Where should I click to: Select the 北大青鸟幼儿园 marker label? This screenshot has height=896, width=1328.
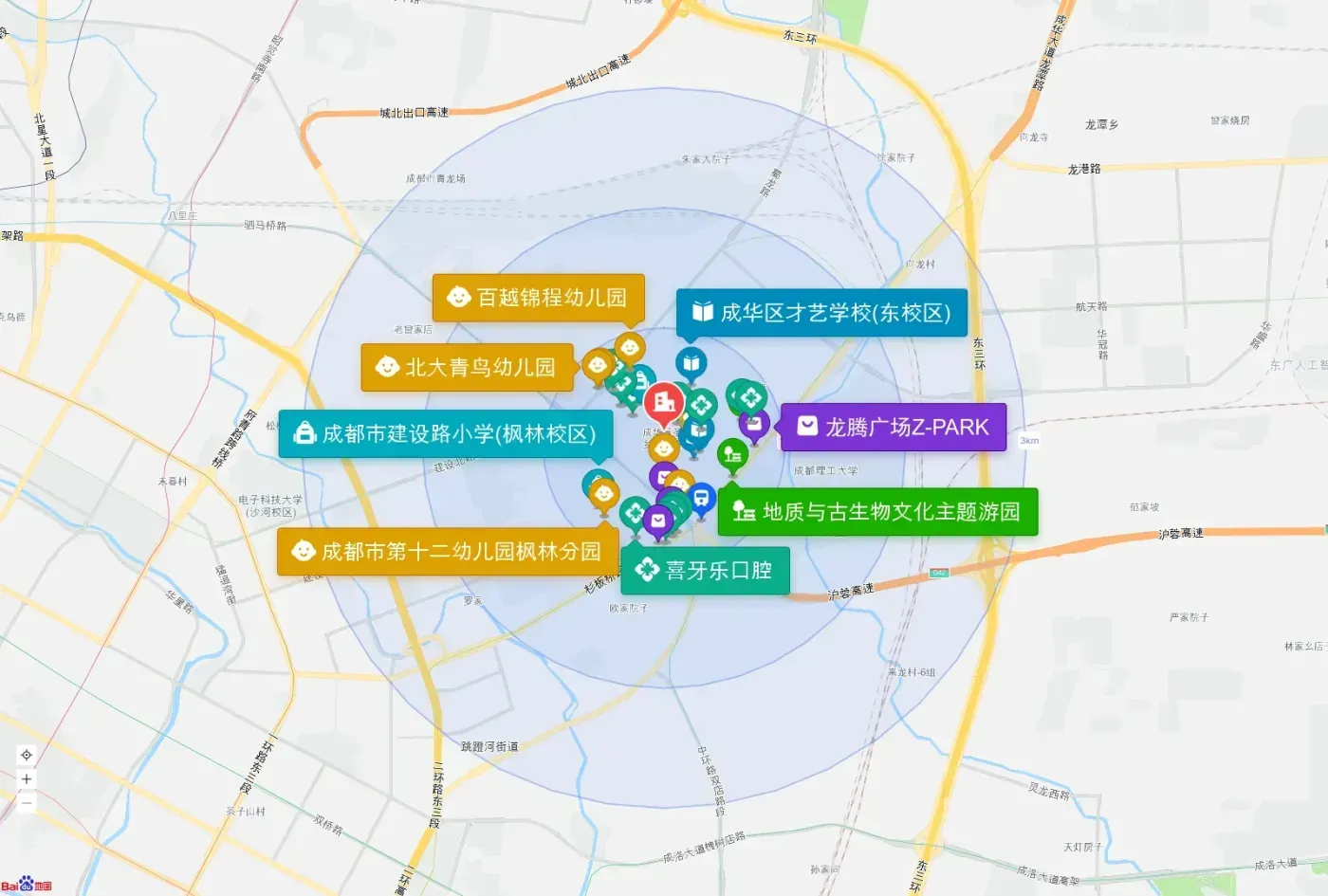pos(468,367)
